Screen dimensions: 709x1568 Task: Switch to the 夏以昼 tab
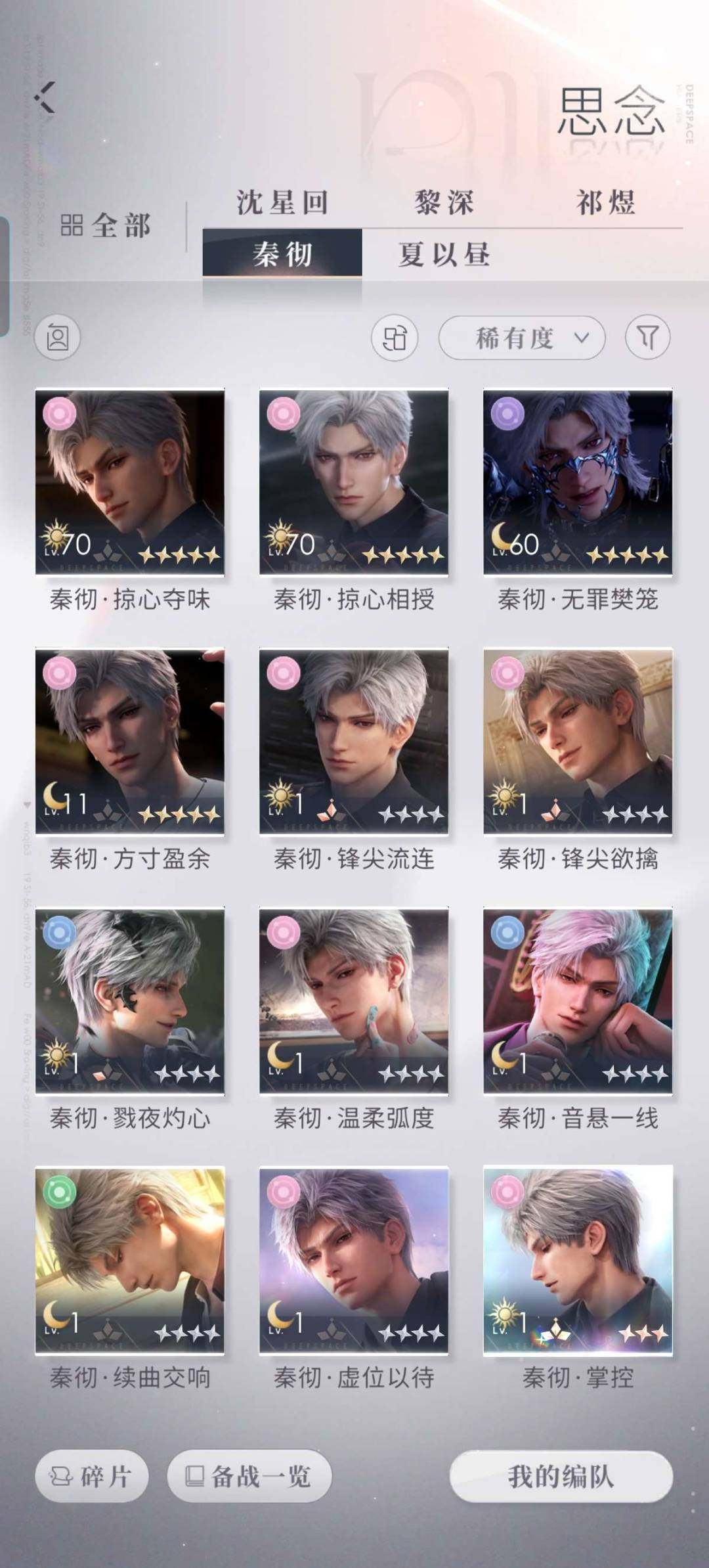coord(444,254)
